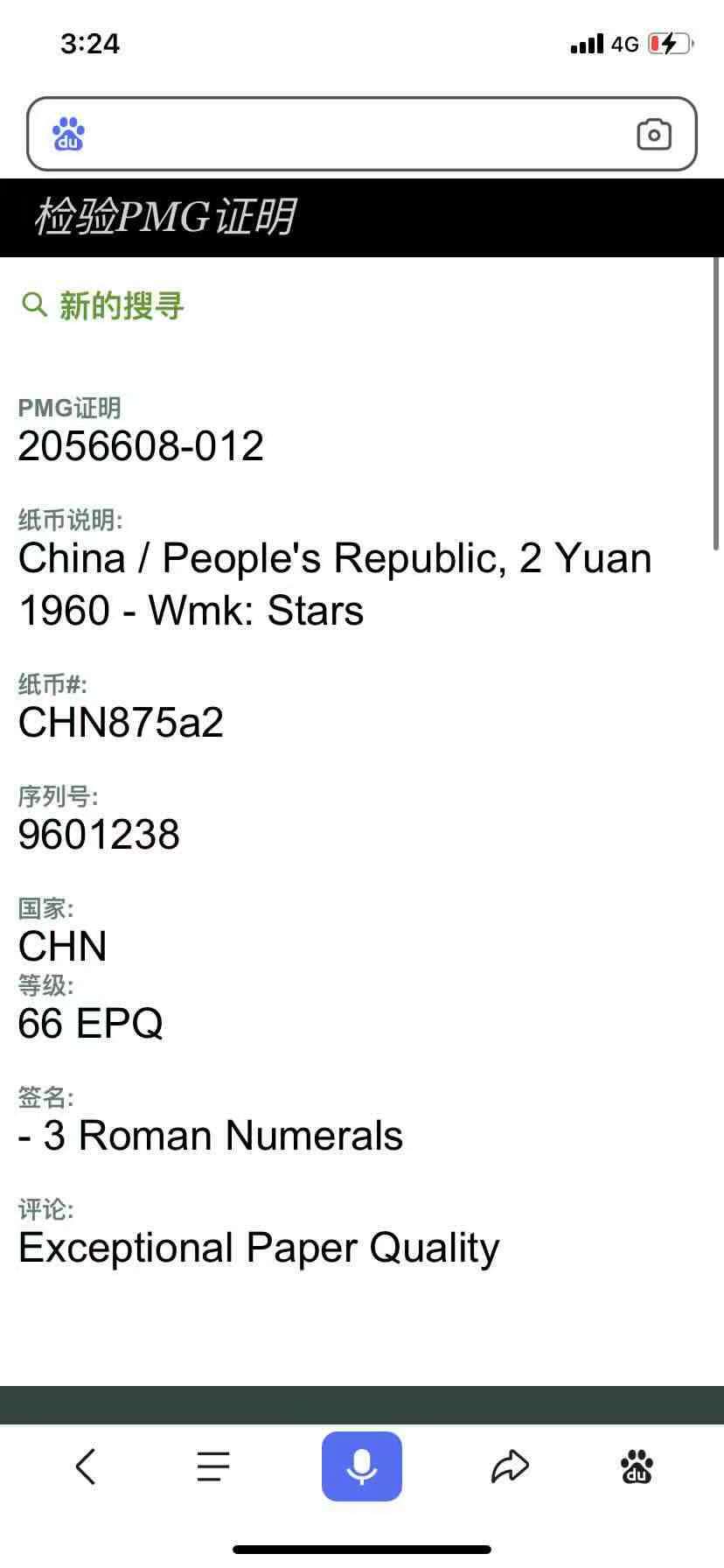Image resolution: width=724 pixels, height=1568 pixels.
Task: Tap the Baidu address bar field
Action: (x=361, y=134)
